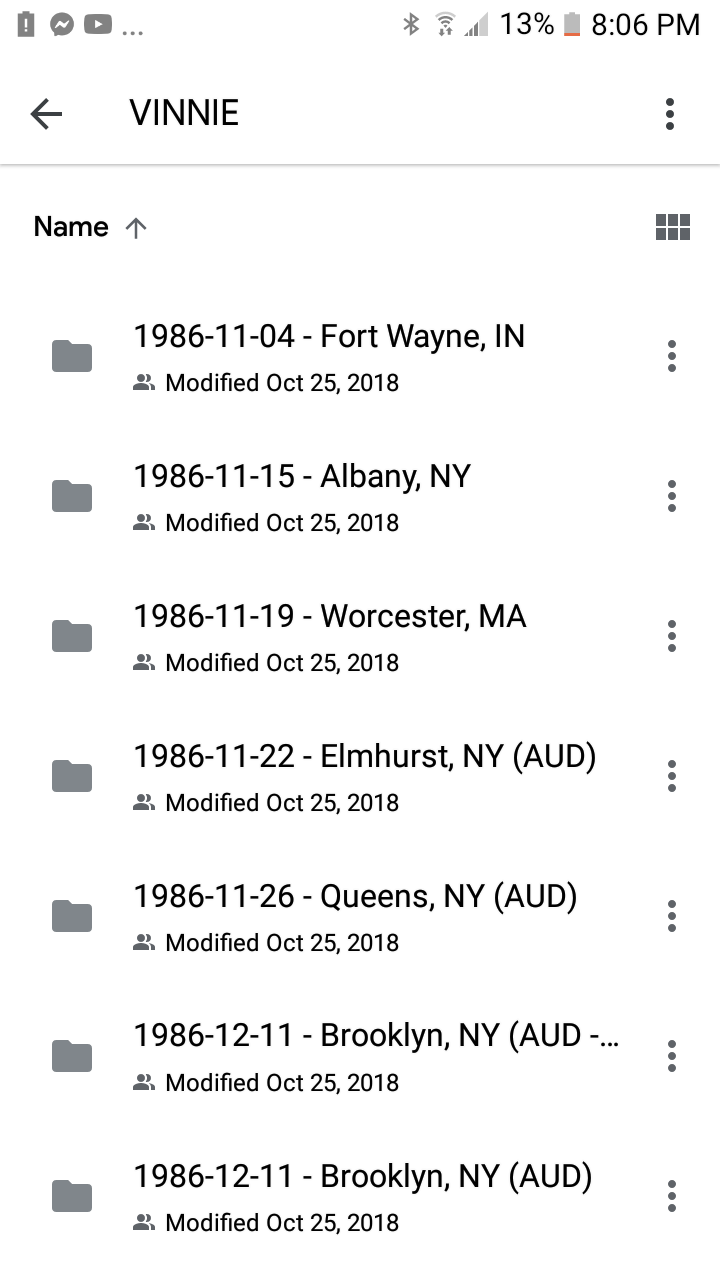
Task: Go back from the VINNIE folder
Action: 46,114
